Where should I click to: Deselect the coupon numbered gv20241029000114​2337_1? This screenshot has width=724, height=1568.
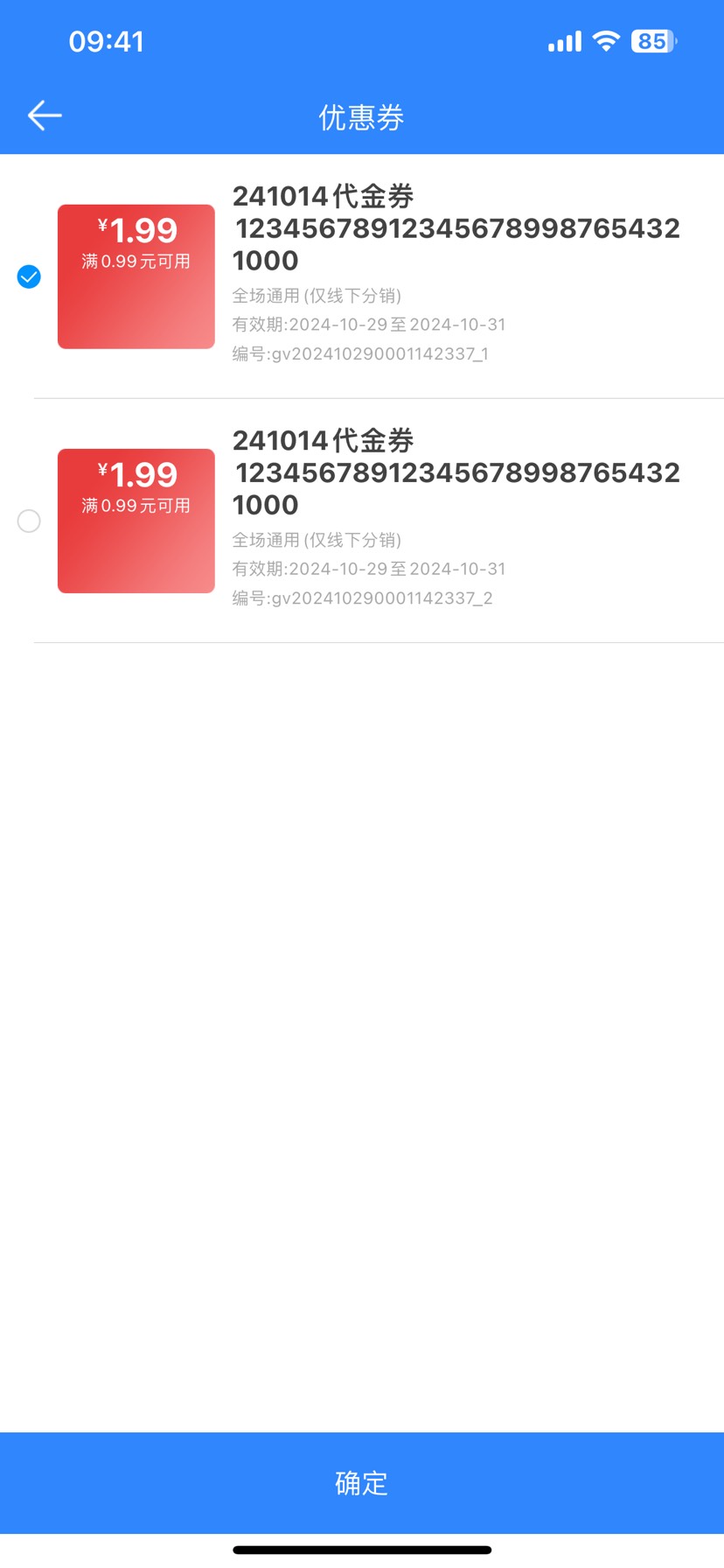point(29,276)
